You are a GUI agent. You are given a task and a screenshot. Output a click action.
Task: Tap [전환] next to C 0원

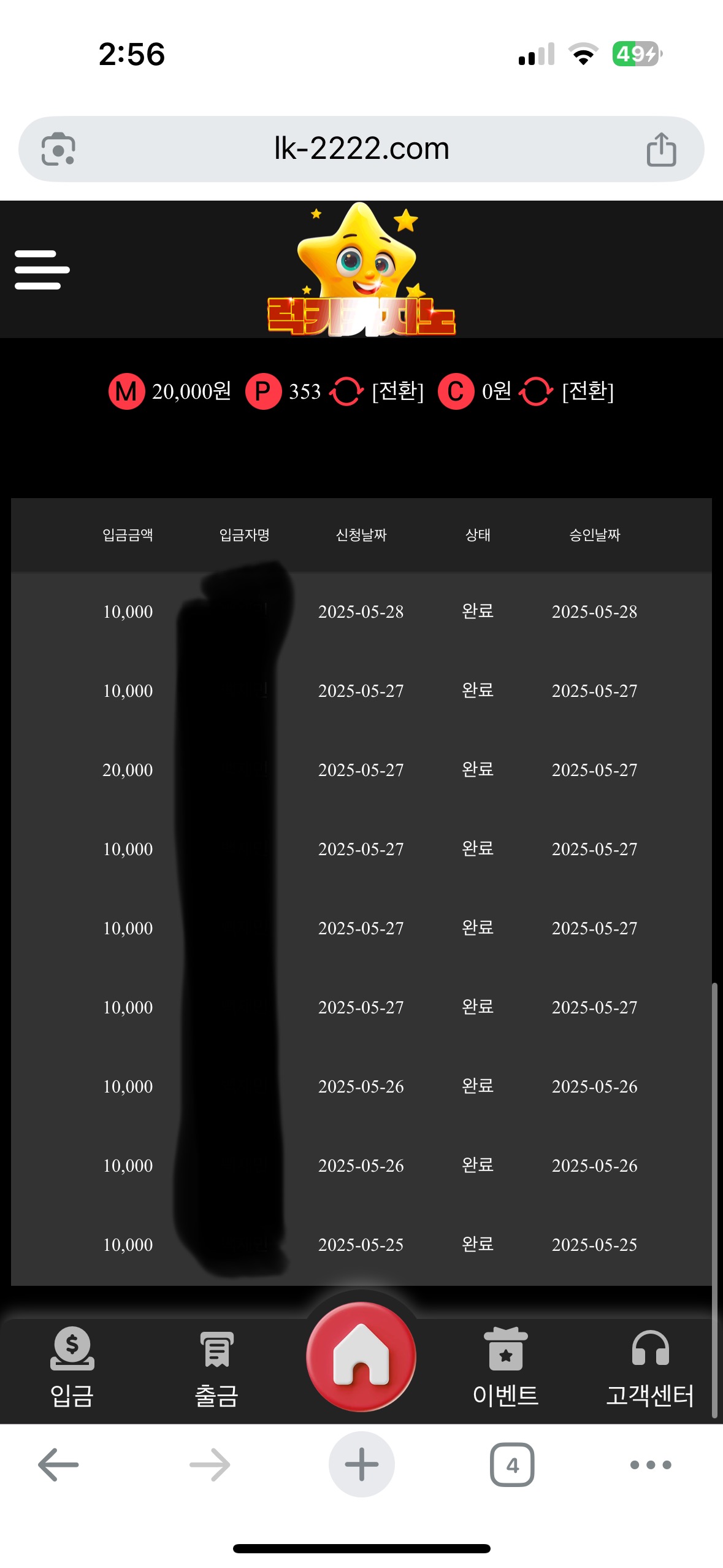pos(587,391)
